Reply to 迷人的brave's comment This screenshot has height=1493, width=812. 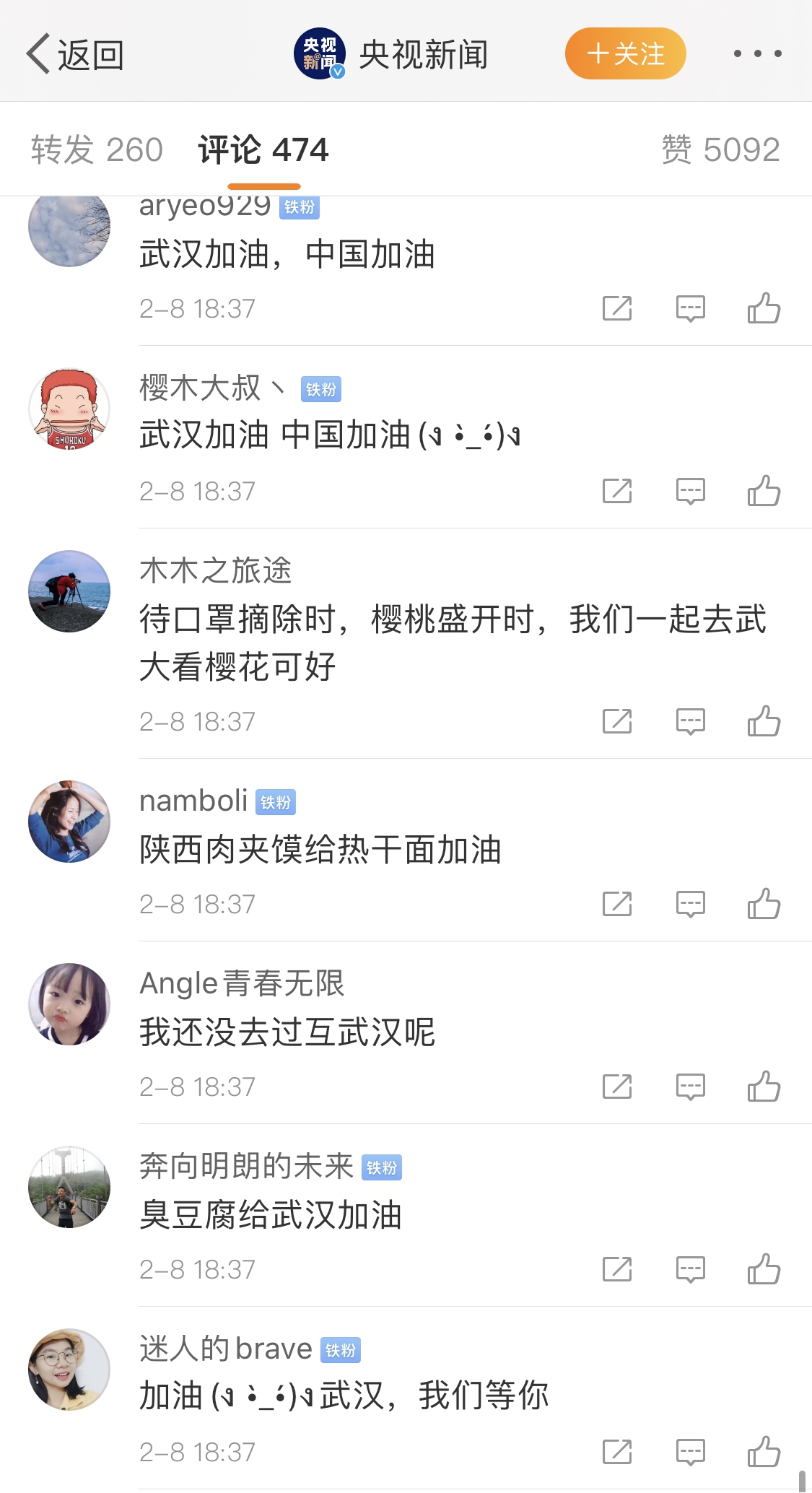point(690,1452)
